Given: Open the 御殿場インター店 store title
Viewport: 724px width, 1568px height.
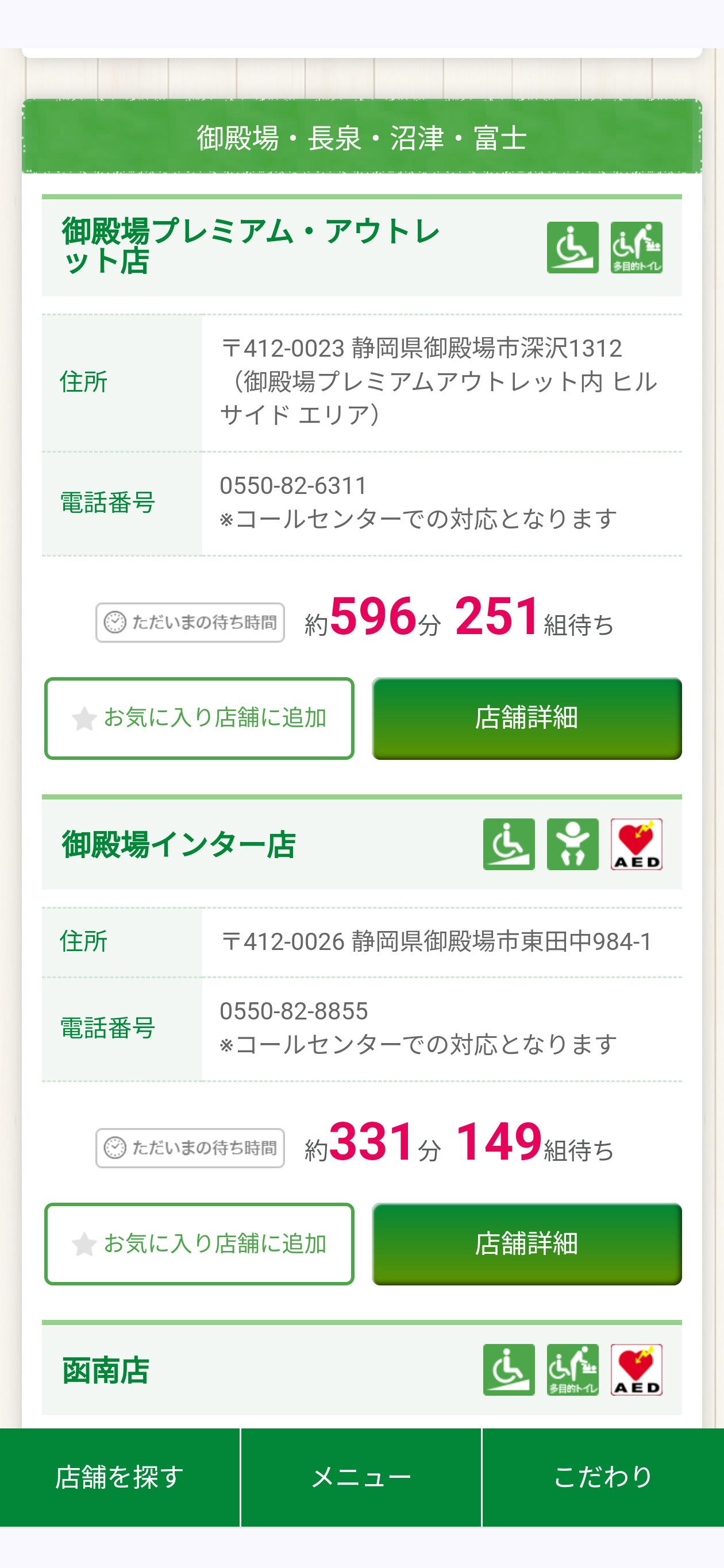Looking at the screenshot, I should point(178,844).
